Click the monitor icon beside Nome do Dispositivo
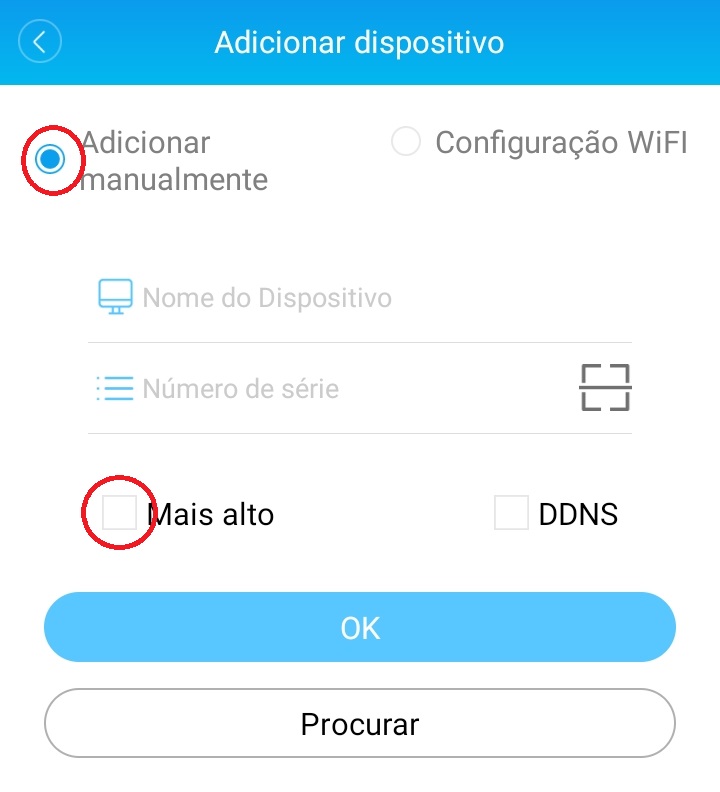This screenshot has width=720, height=792. pos(114,296)
